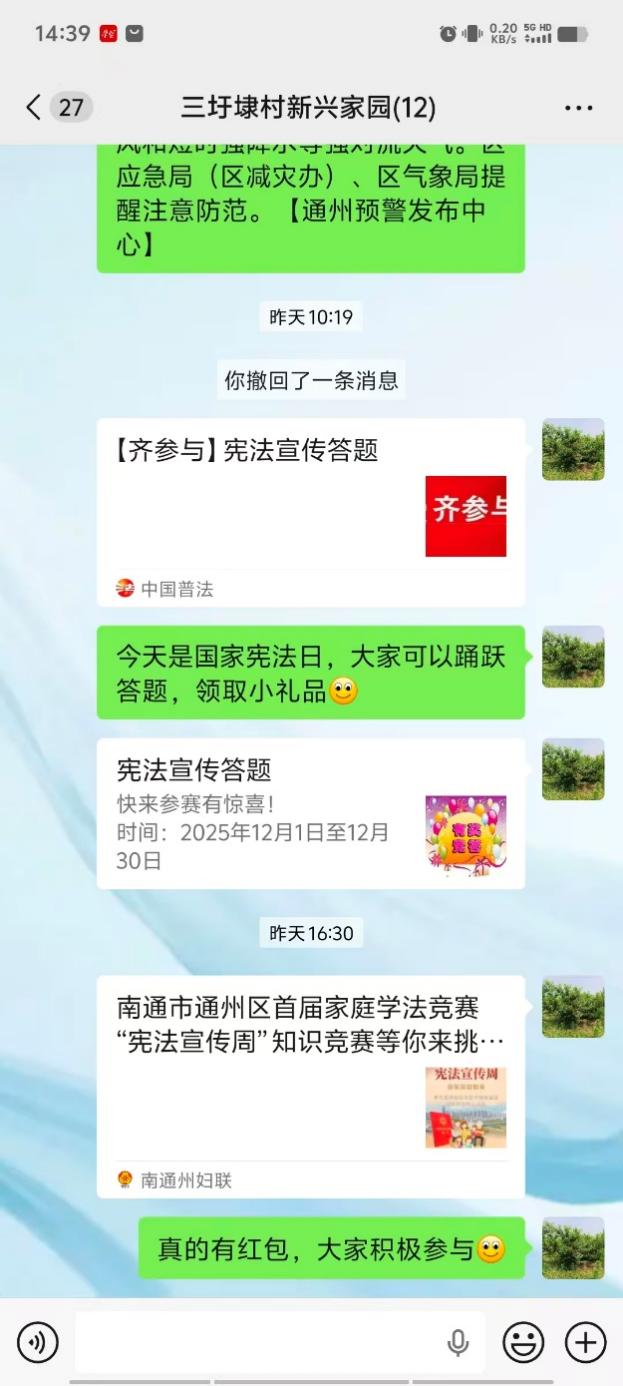Go back to the chat list

tap(34, 108)
